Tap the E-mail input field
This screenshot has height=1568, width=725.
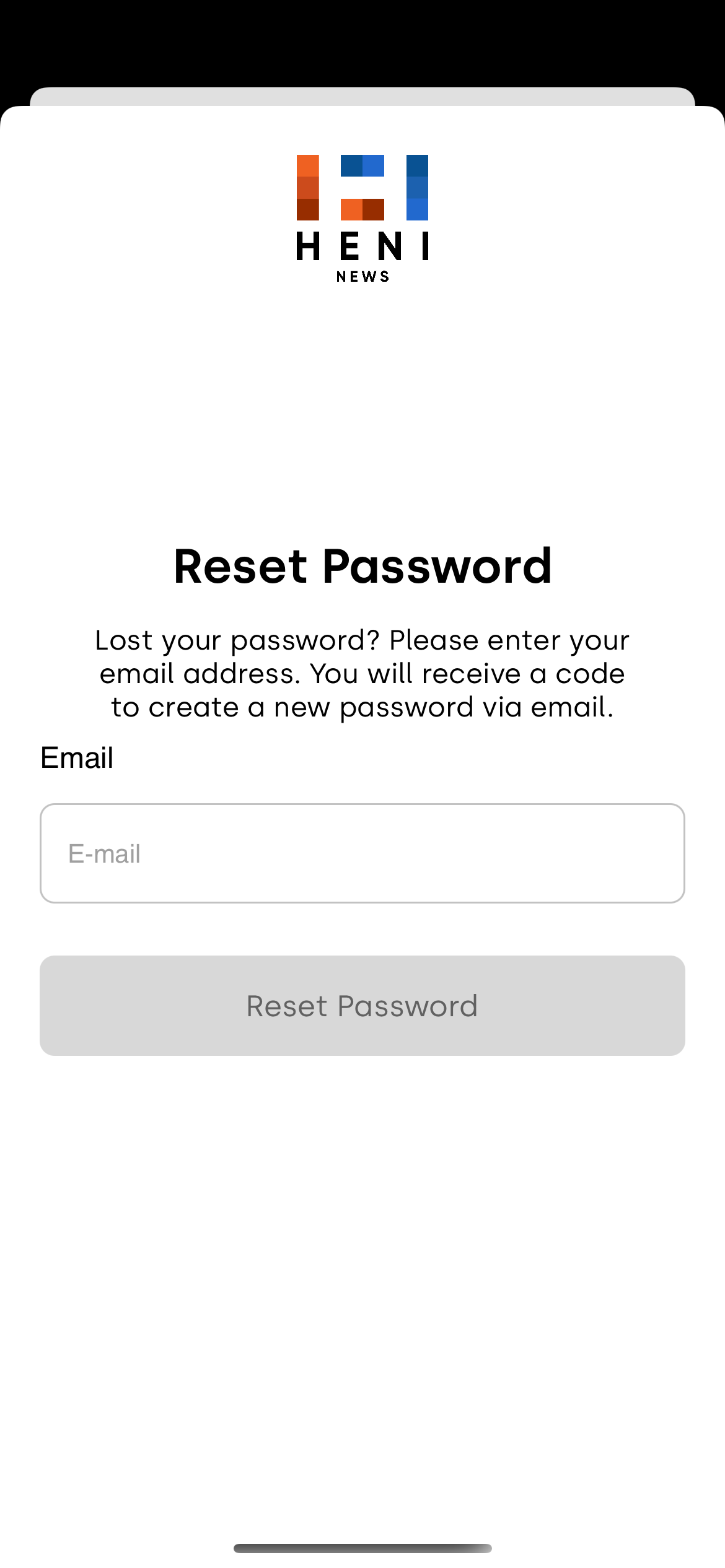pos(362,853)
